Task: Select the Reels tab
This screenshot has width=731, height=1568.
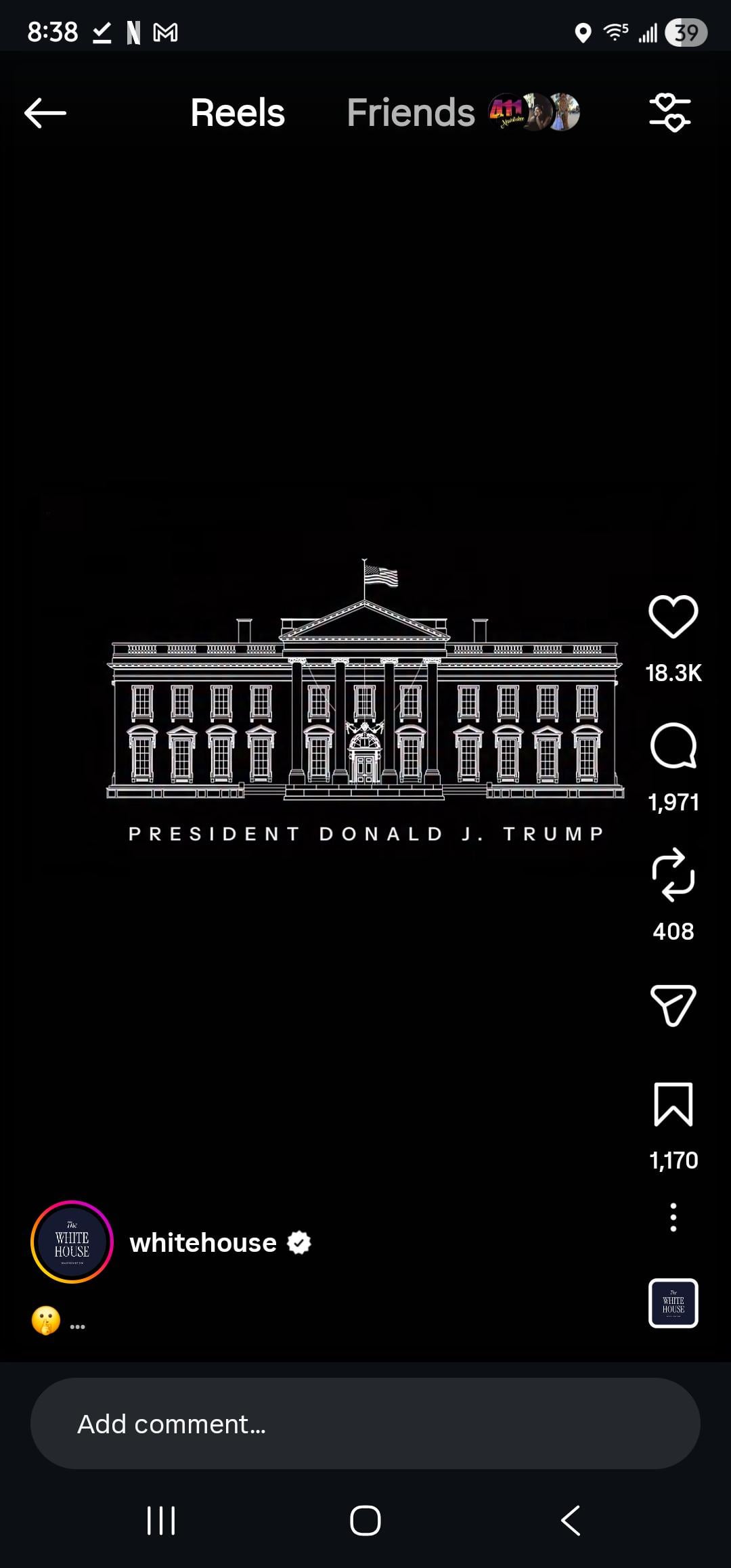Action: [x=238, y=112]
